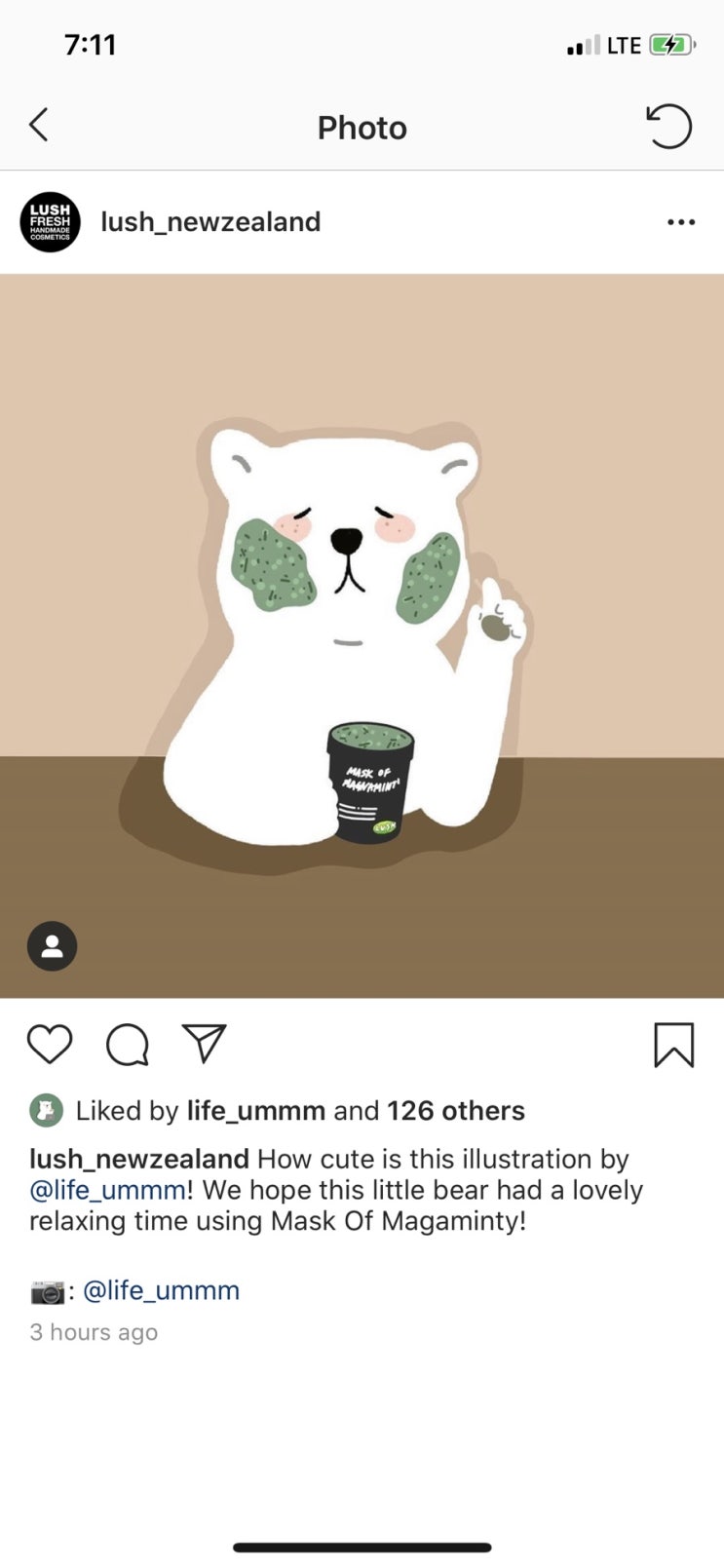Save the post with the bookmark icon
The width and height of the screenshot is (724, 1568).
[x=673, y=1045]
